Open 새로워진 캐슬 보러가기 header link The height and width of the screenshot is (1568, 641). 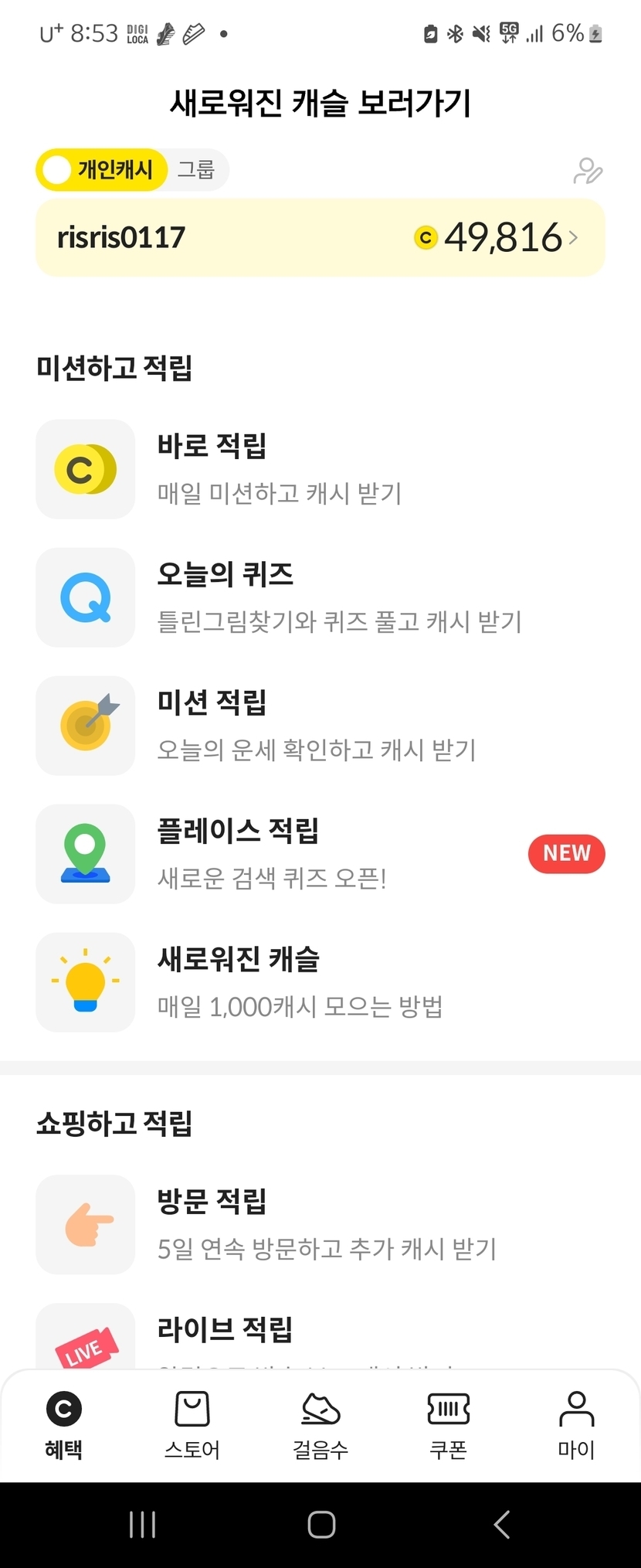click(x=320, y=103)
